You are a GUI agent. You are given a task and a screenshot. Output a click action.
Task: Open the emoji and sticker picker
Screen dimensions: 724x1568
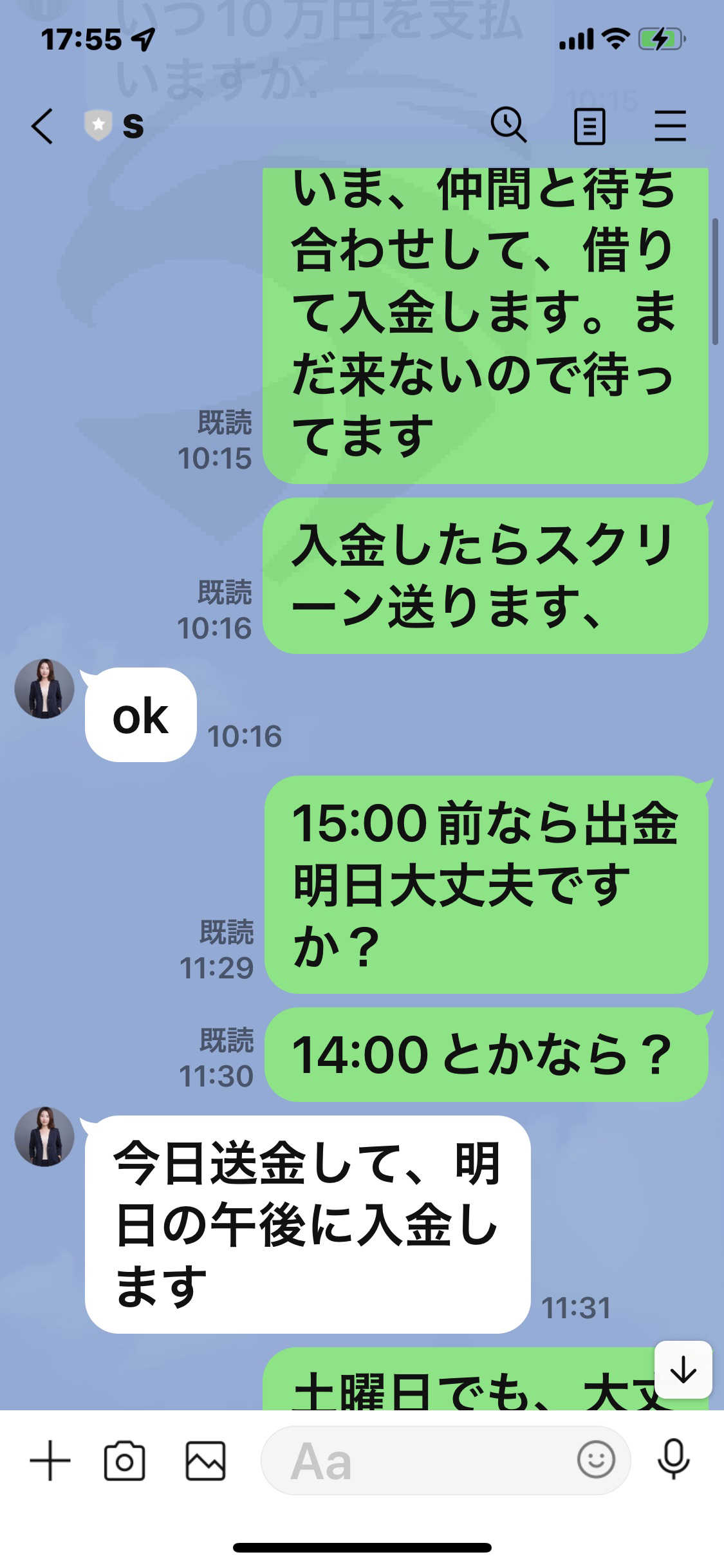596,1460
